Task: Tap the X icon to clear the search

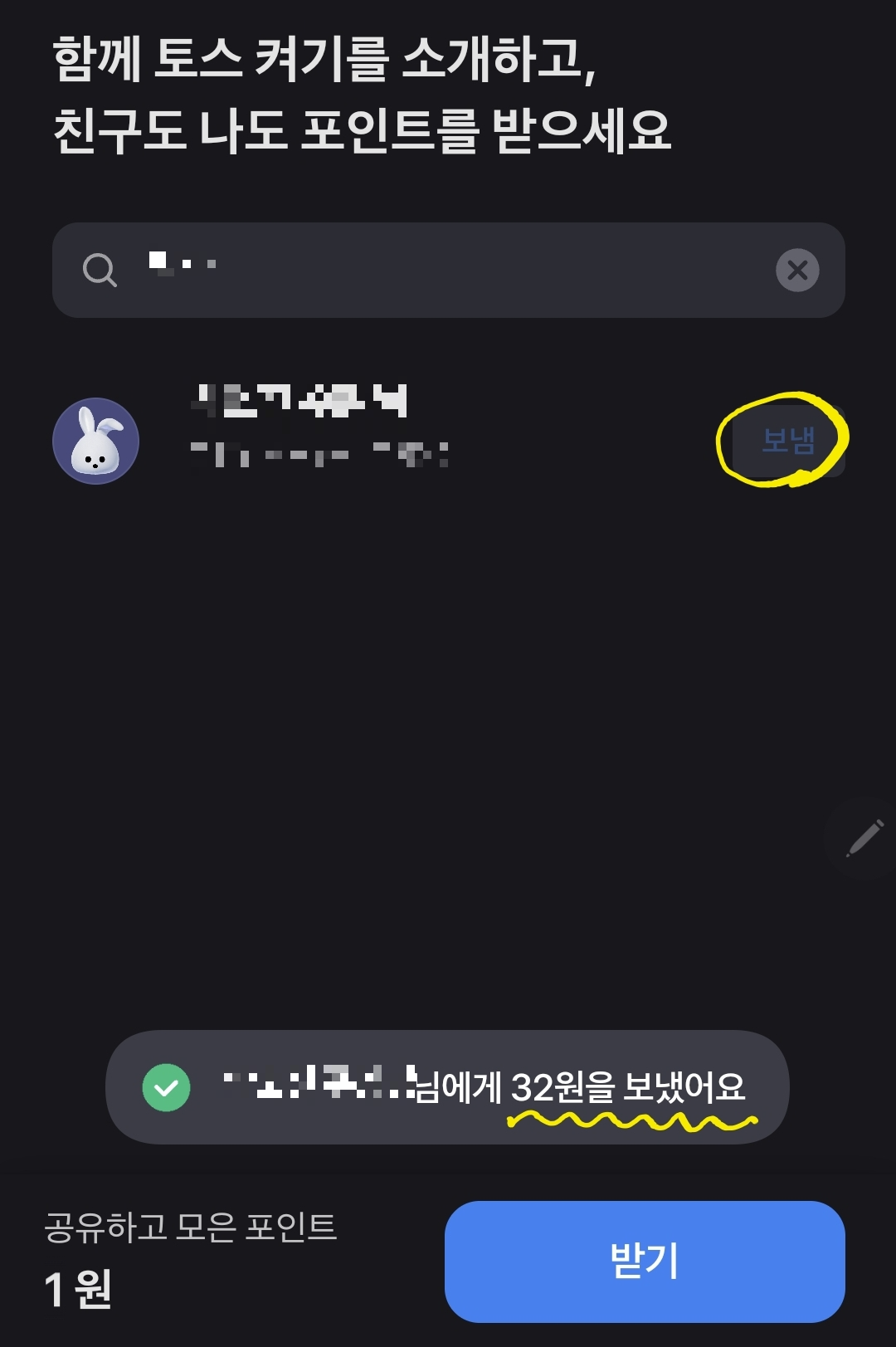Action: pyautogui.click(x=797, y=269)
